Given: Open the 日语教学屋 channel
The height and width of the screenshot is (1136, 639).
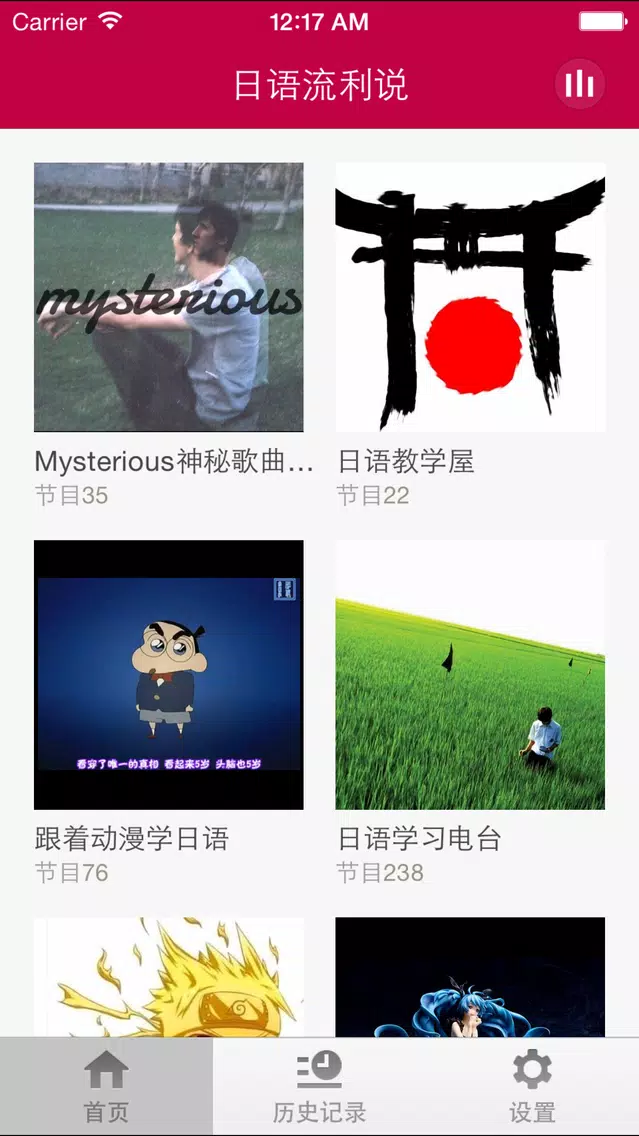Looking at the screenshot, I should 470,297.
